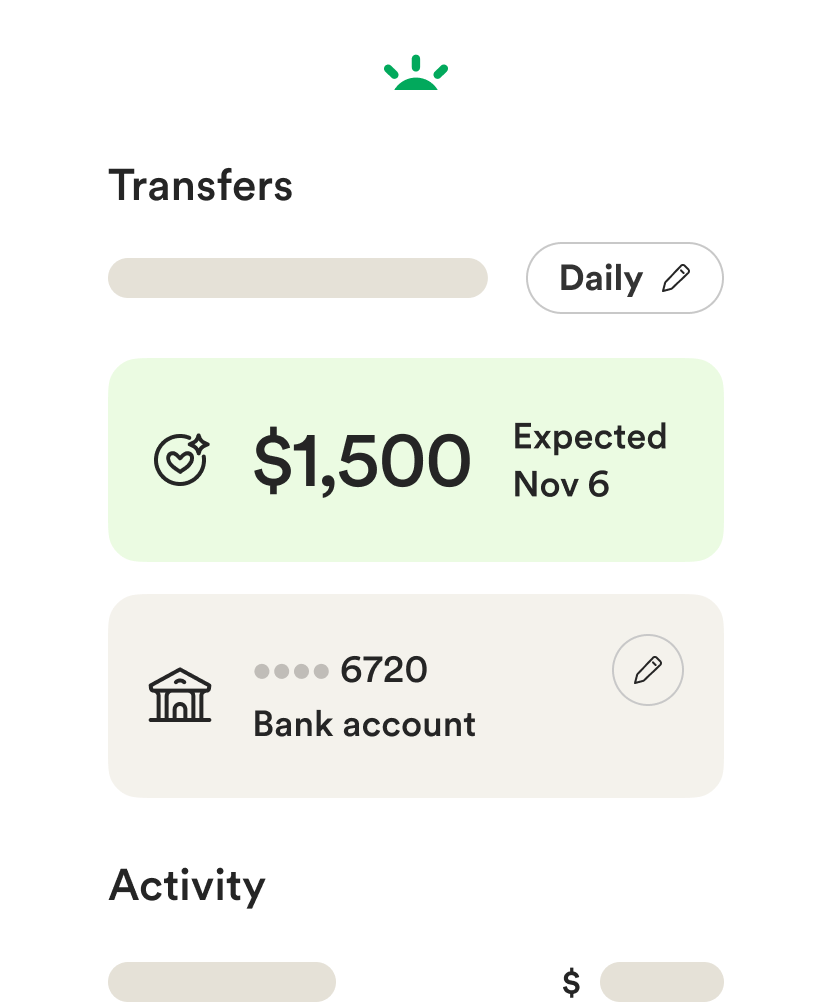Click the $1,500 amount text
Viewport: 832px width, 1002px height.
(x=364, y=460)
